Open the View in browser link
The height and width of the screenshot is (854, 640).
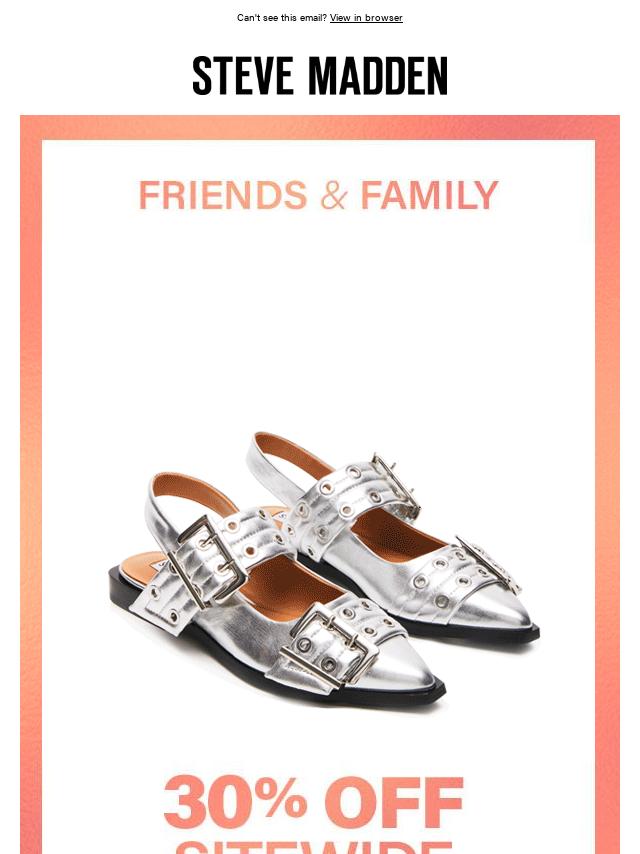tap(366, 18)
